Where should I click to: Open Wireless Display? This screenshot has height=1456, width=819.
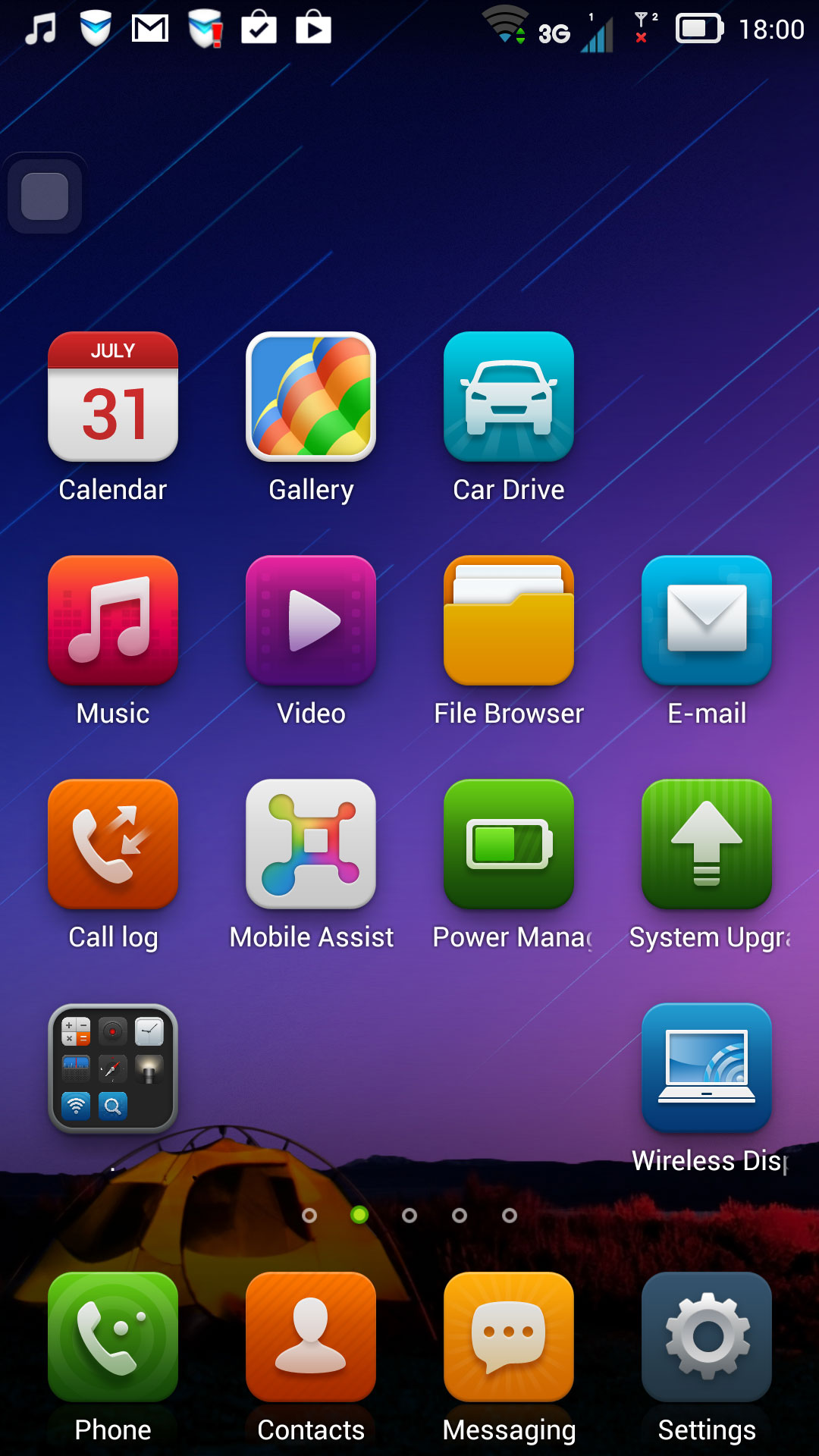click(x=707, y=1068)
